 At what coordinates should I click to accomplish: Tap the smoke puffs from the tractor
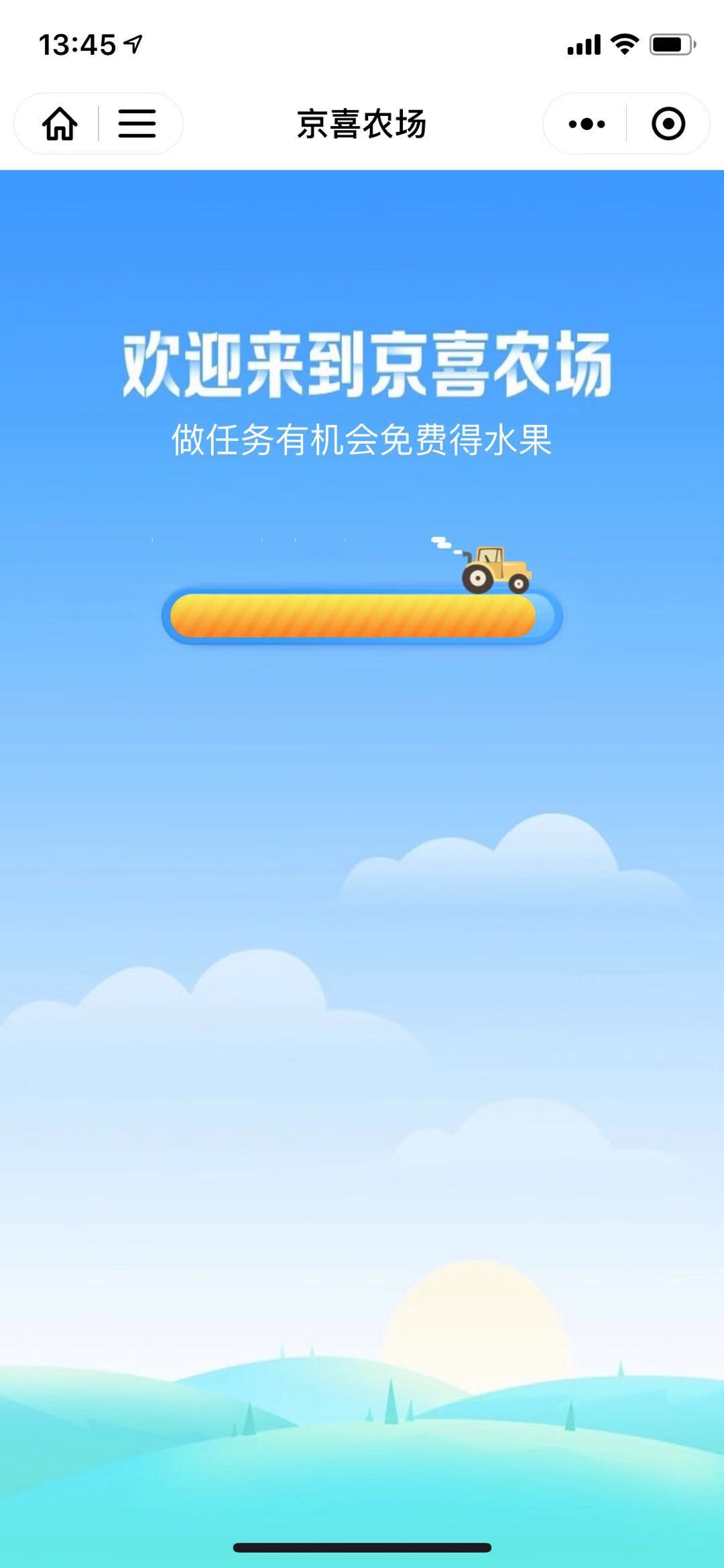(442, 544)
